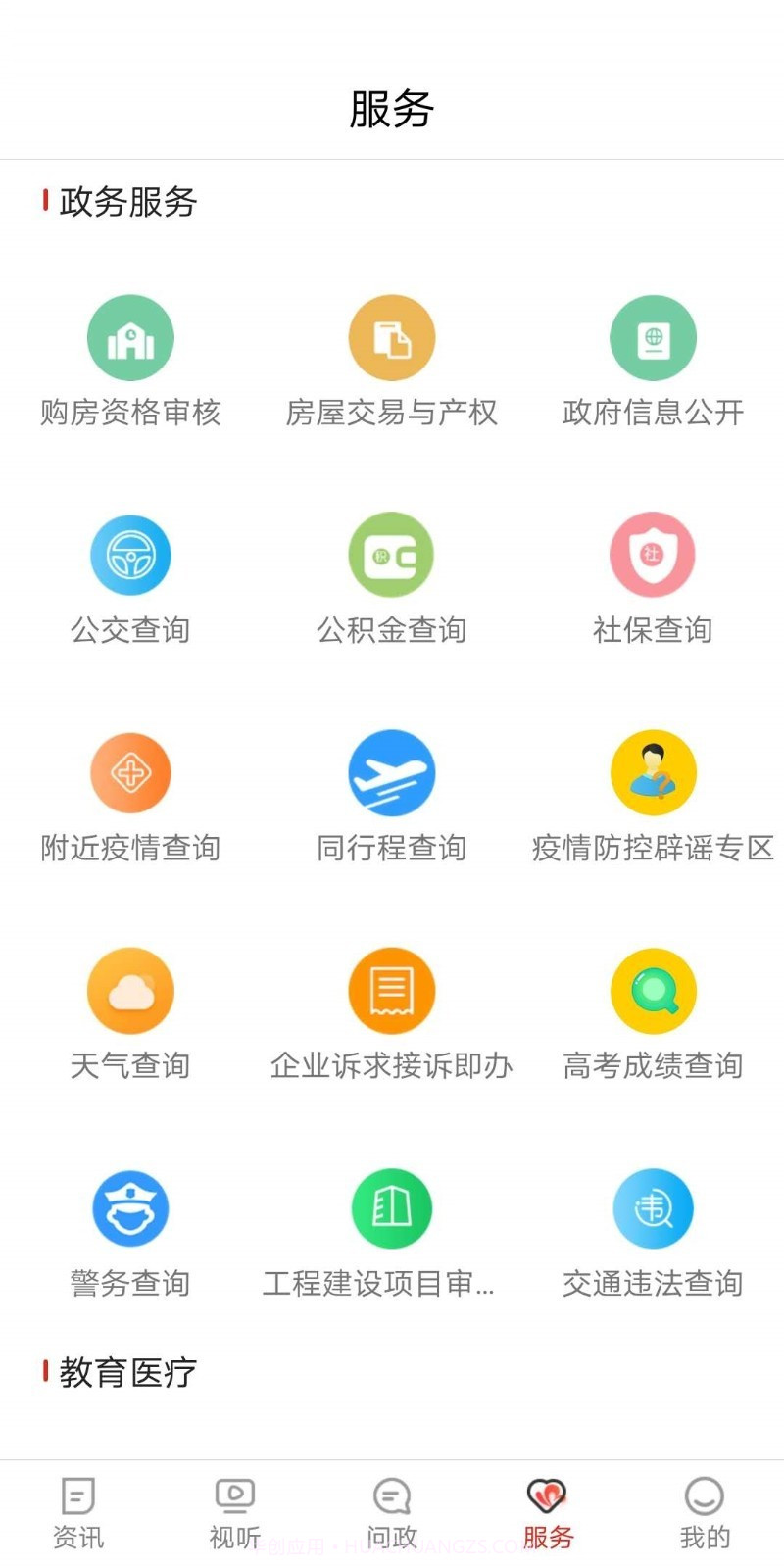Screen dimensions: 784x1568
Task: Switch to the 资讯 tab
Action: point(76,1509)
